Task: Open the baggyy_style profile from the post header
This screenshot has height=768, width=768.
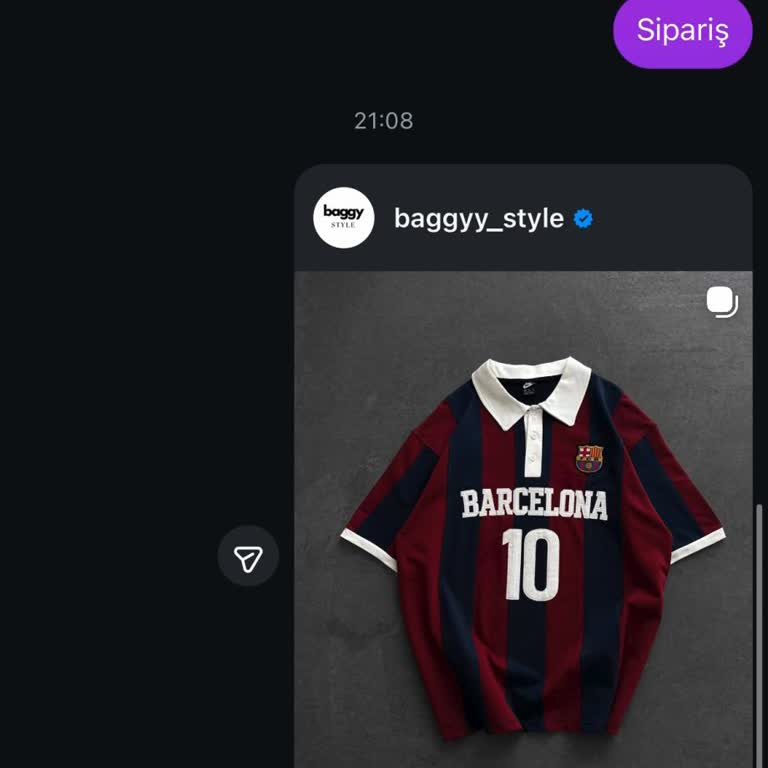Action: pos(478,218)
